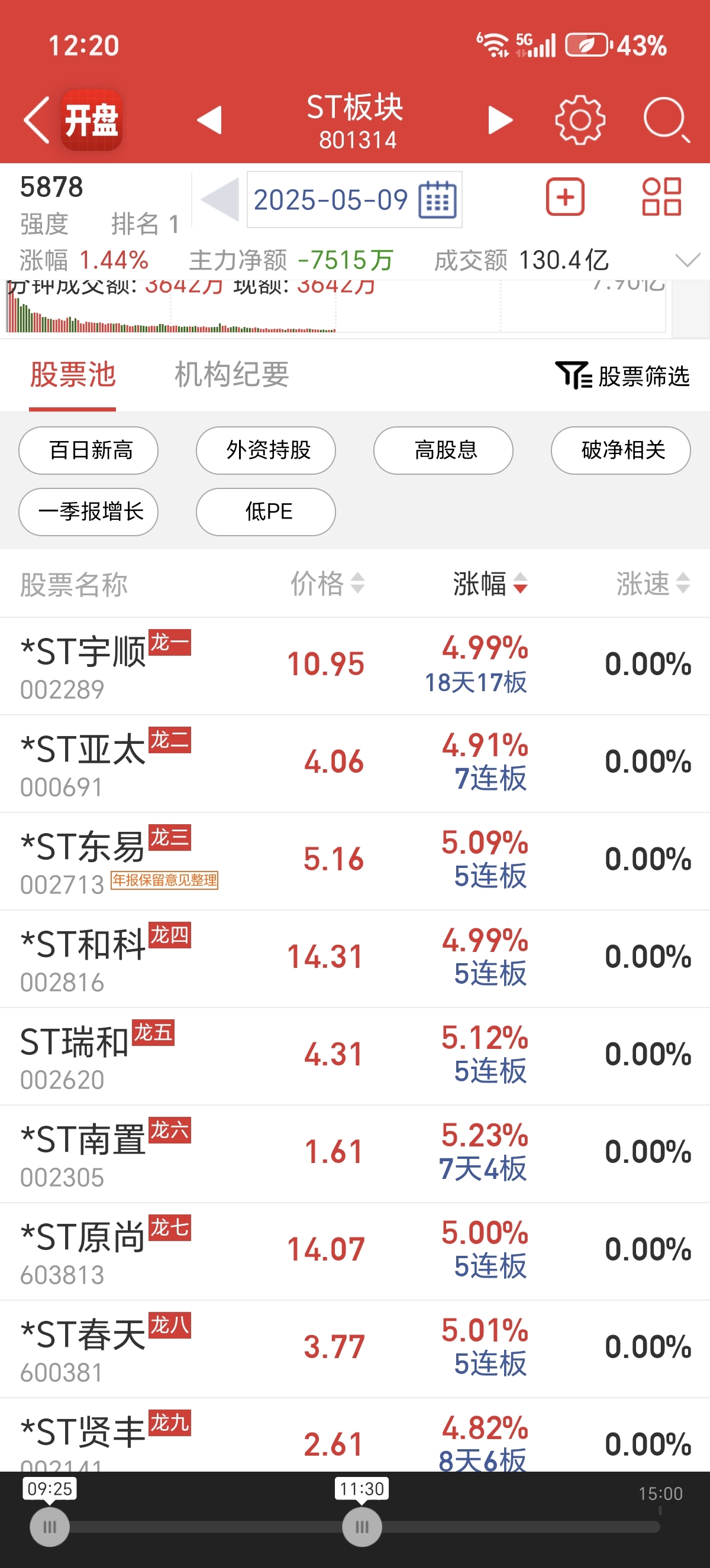
Task: Open the grid layout icon
Action: [x=661, y=197]
